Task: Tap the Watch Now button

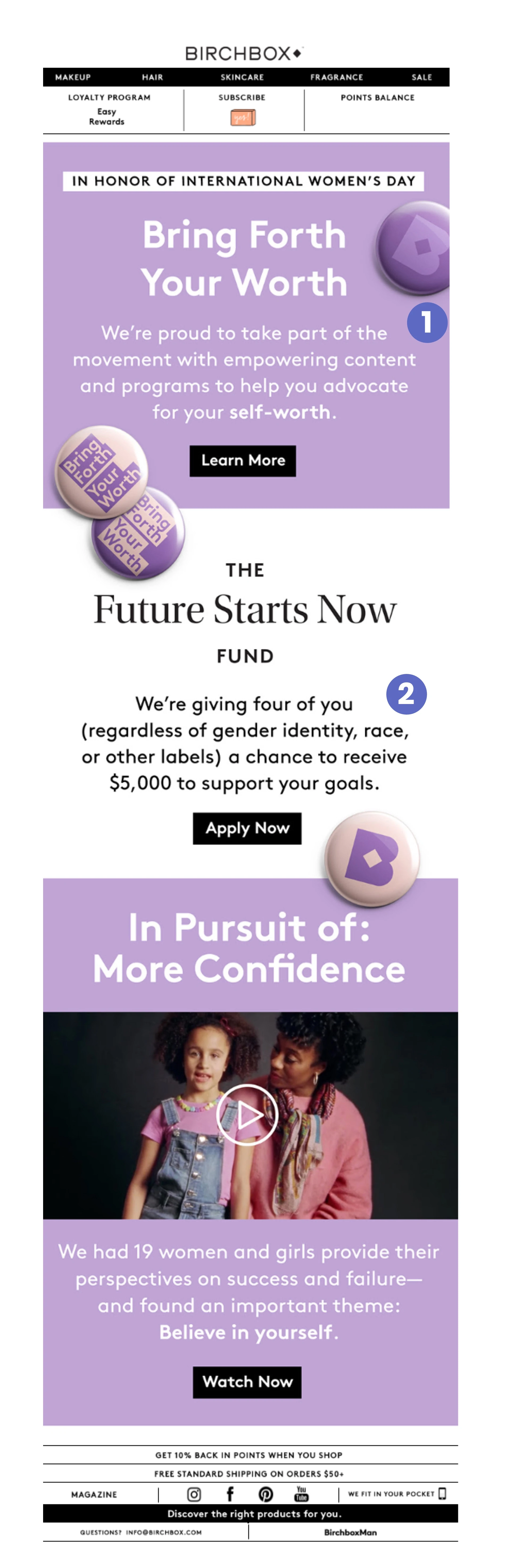Action: 247,1382
